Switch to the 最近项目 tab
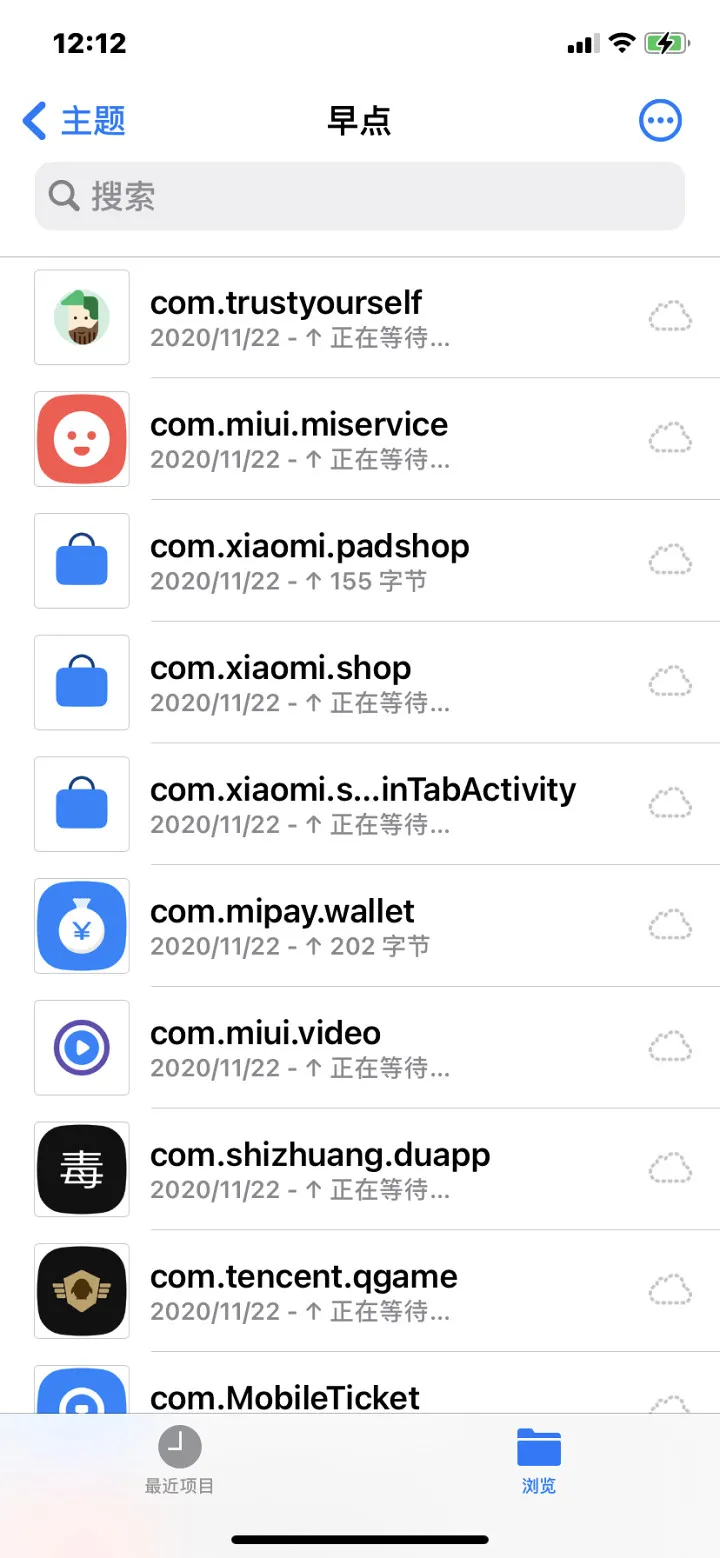Image resolution: width=720 pixels, height=1558 pixels. click(x=180, y=1460)
